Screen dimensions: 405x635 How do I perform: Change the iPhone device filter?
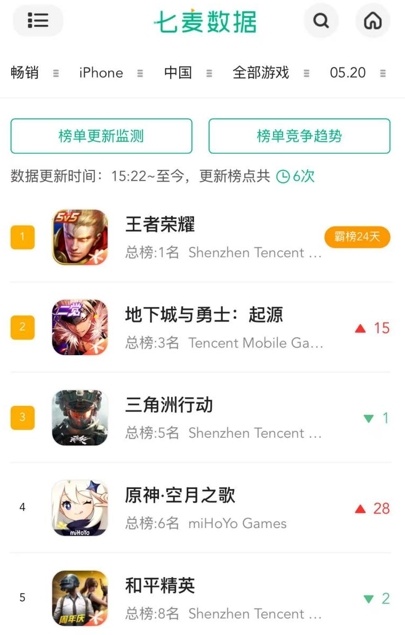pyautogui.click(x=111, y=73)
